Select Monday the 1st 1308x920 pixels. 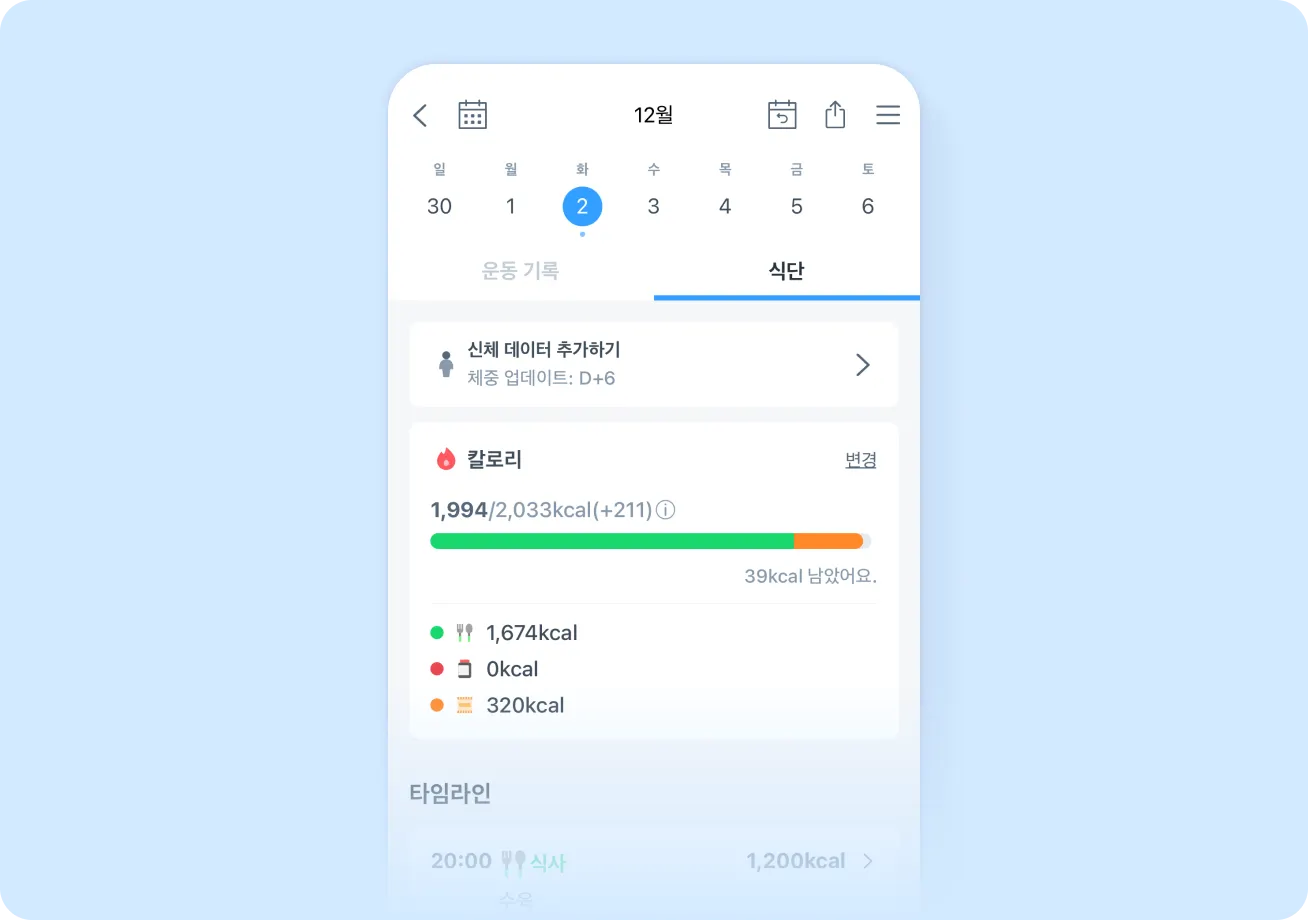511,206
